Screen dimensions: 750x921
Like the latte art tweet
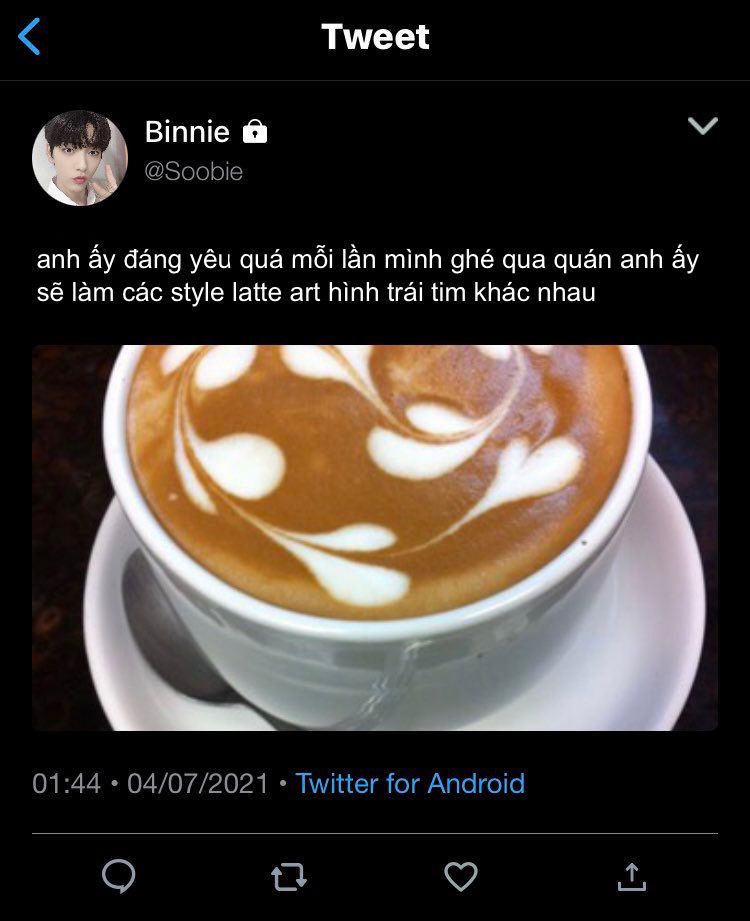coord(461,877)
